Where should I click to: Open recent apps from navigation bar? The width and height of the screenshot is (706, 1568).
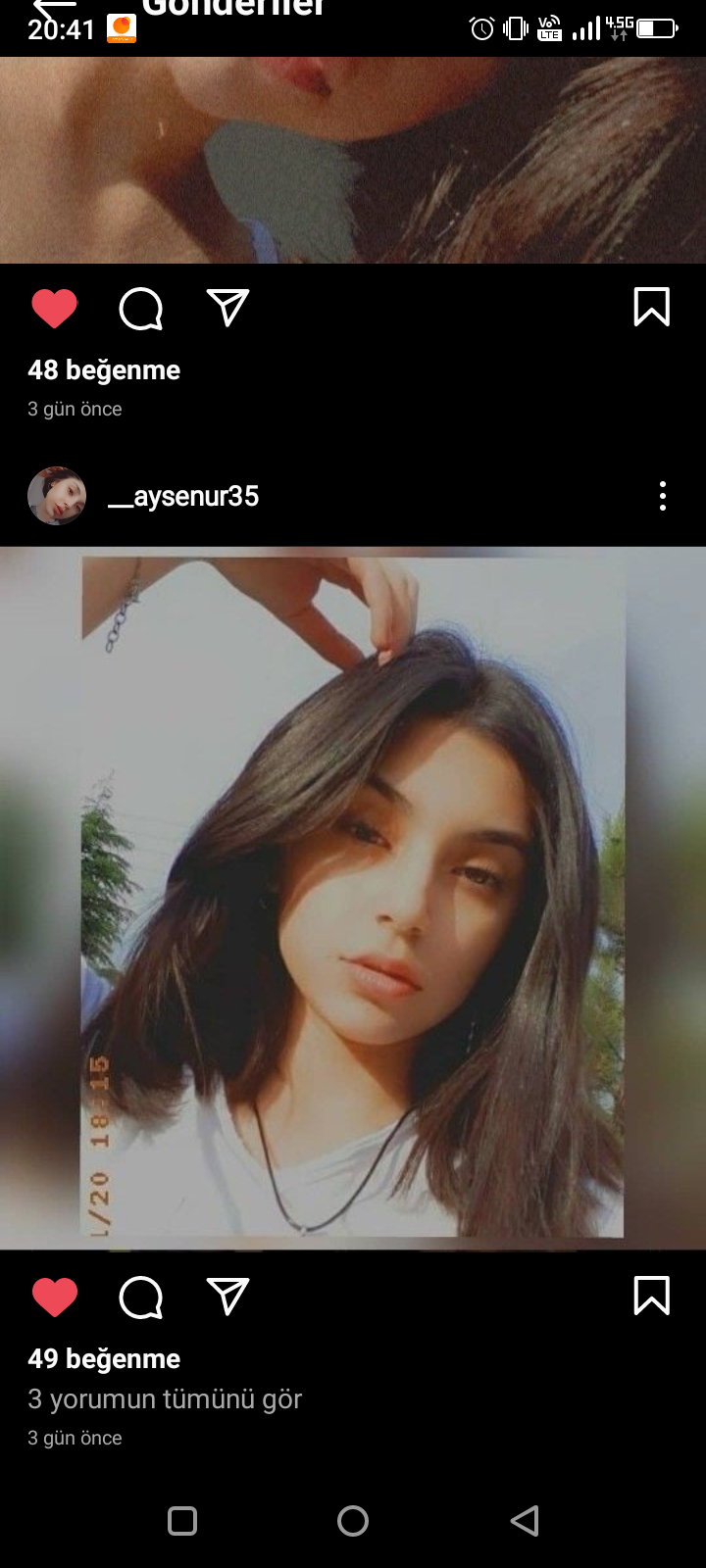(182, 1521)
